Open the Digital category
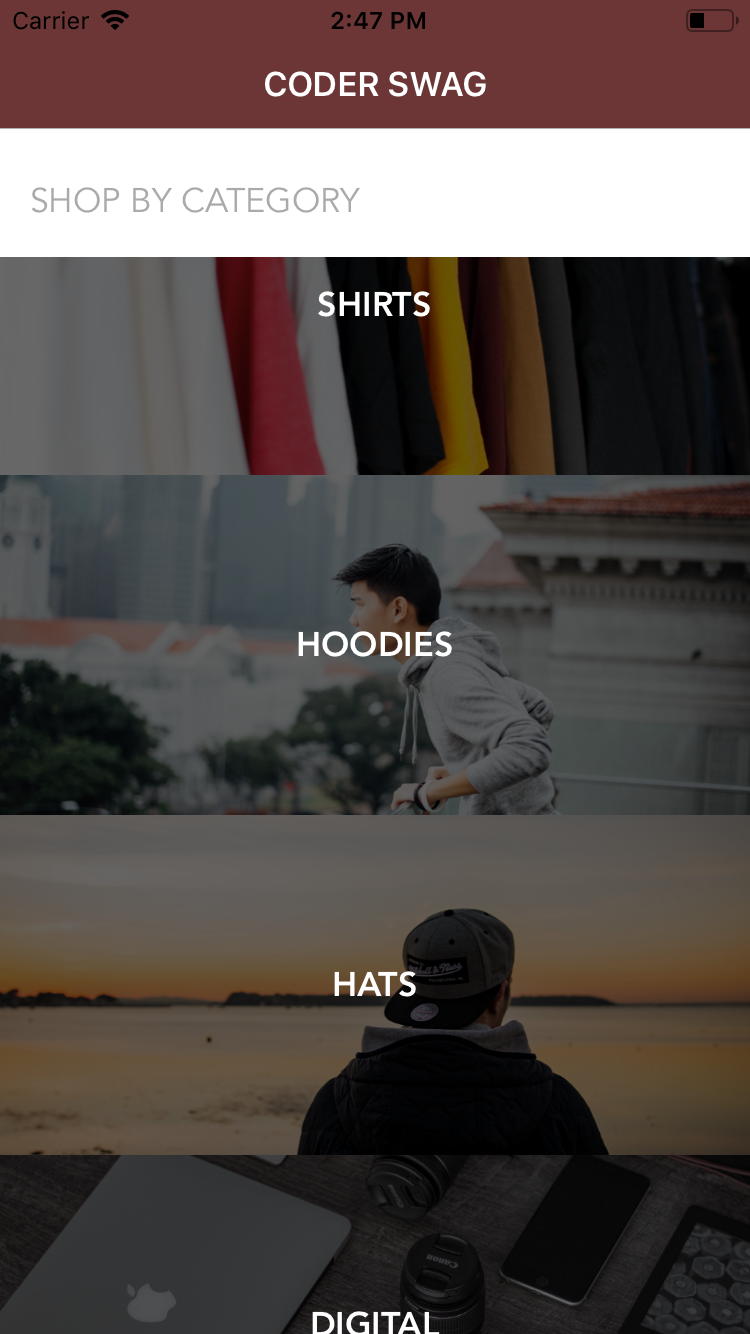 tap(375, 1260)
